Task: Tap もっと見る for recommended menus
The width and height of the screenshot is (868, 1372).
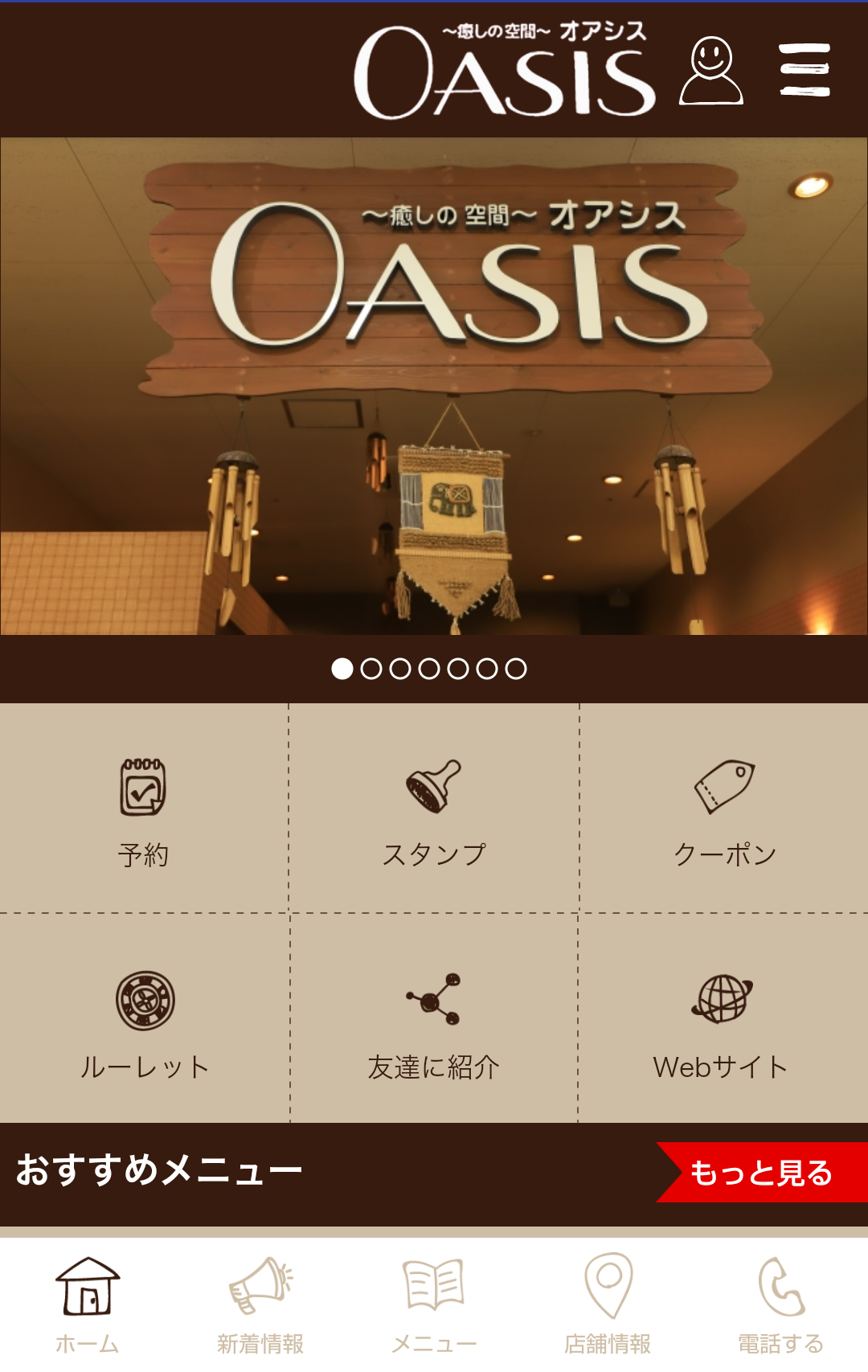Action: pos(762,1173)
